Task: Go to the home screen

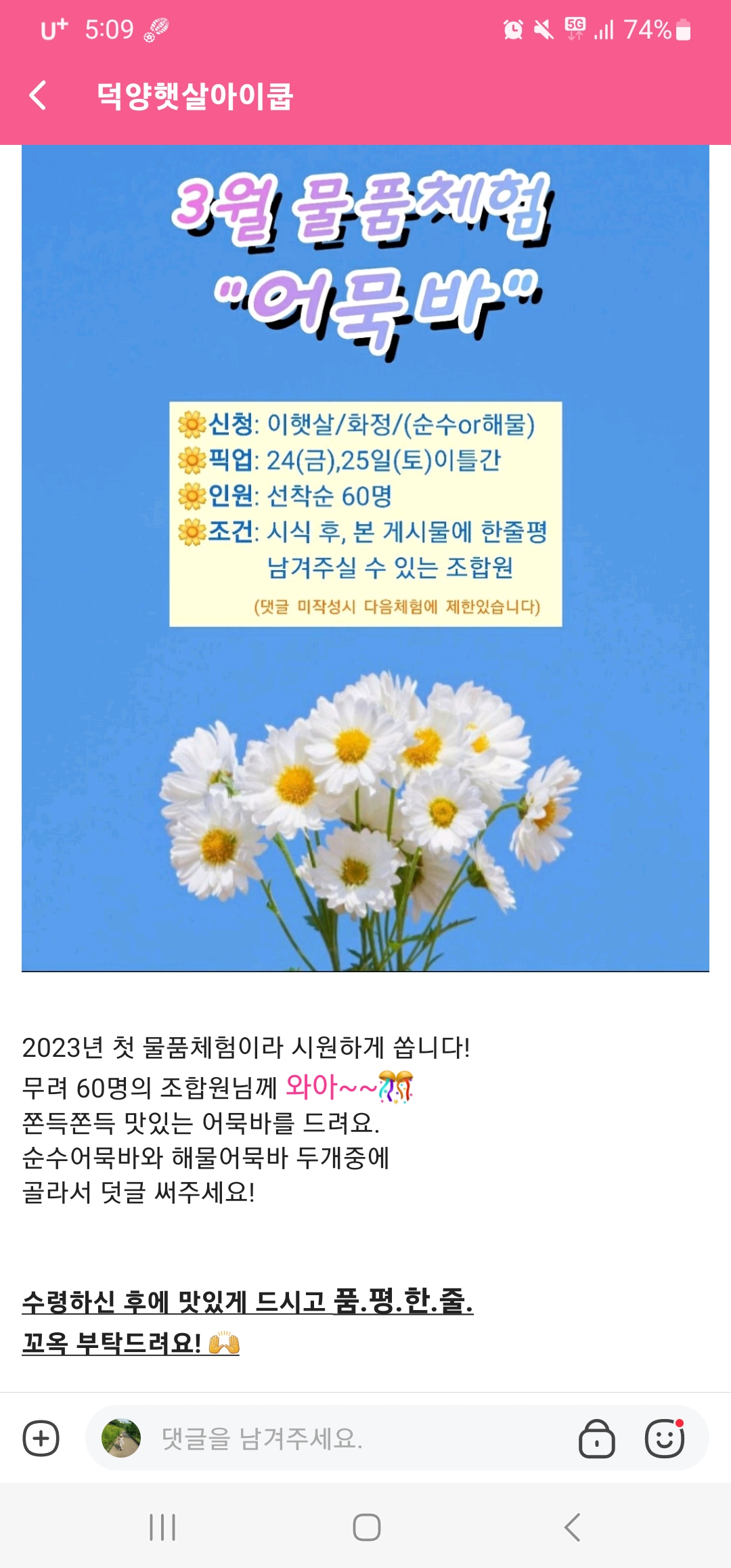Action: [x=366, y=1527]
